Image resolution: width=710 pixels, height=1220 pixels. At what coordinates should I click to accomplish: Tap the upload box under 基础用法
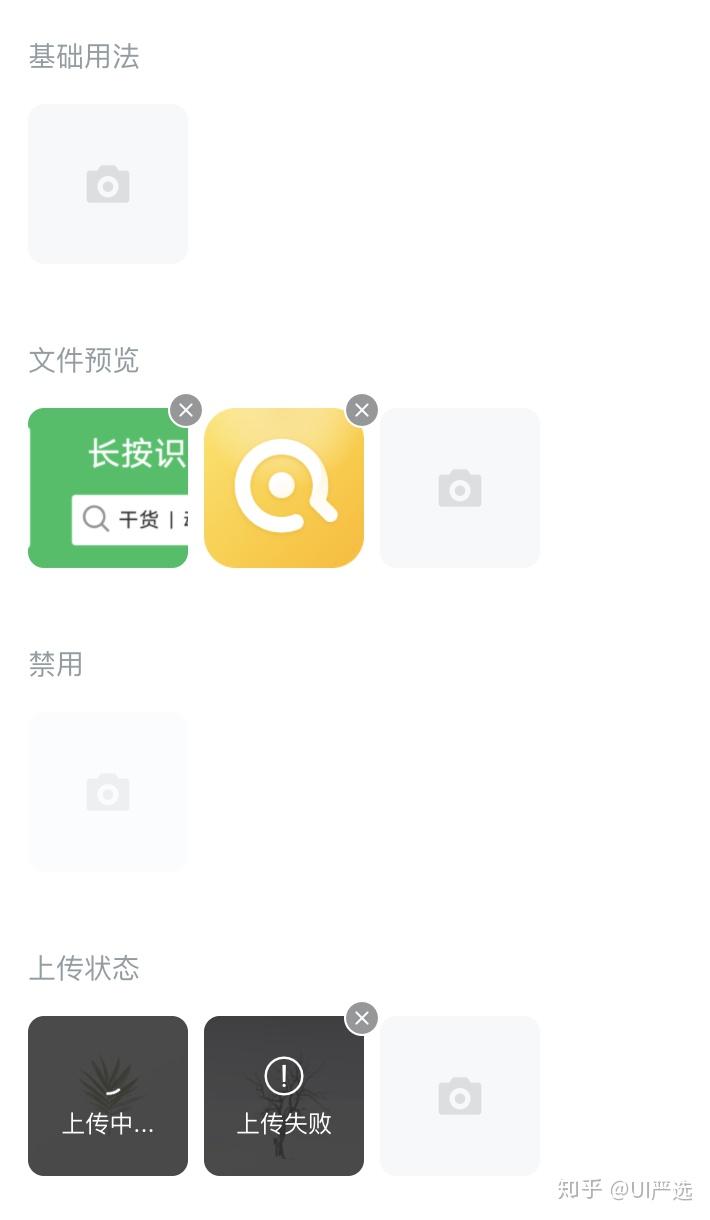tap(108, 184)
